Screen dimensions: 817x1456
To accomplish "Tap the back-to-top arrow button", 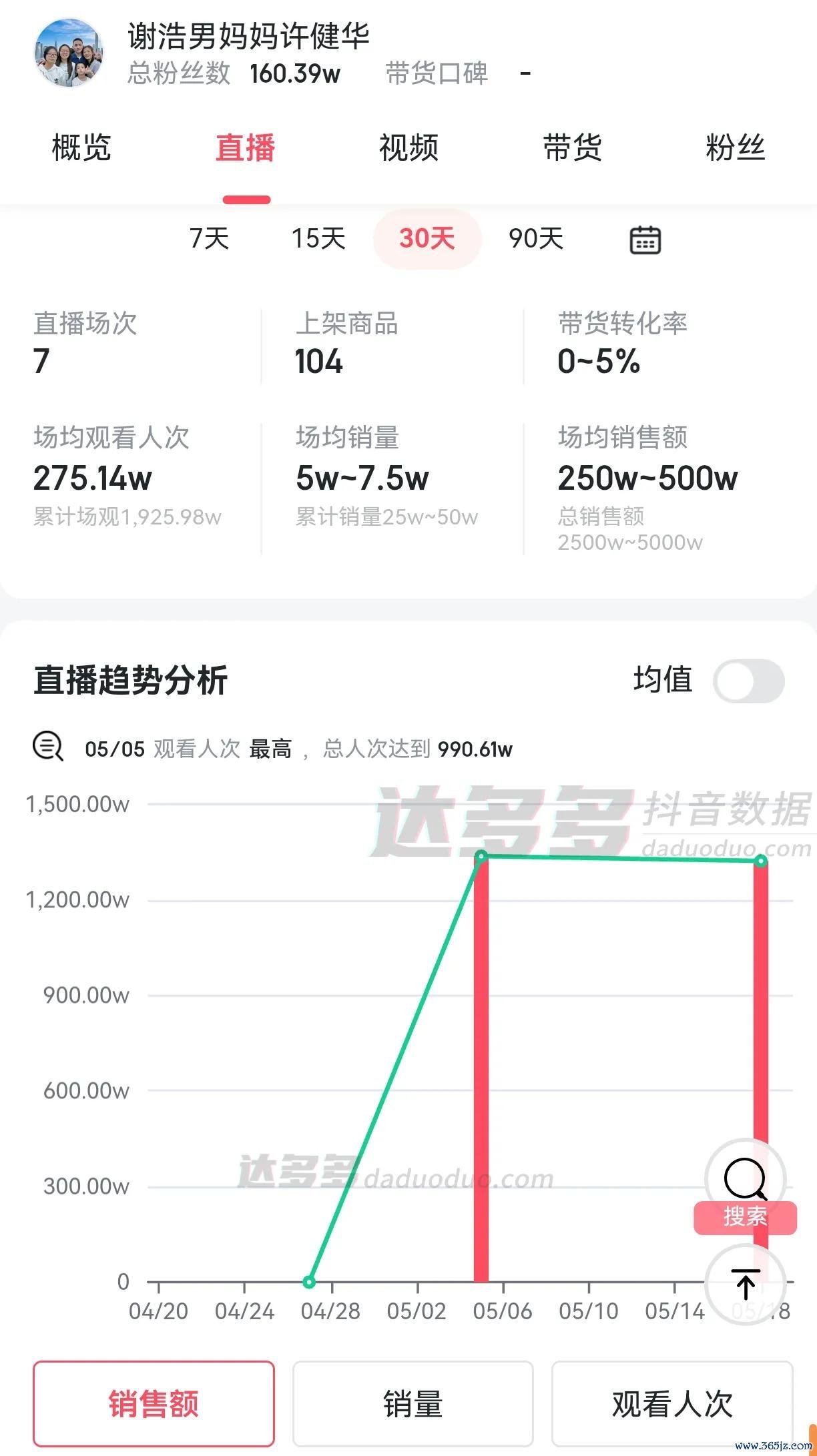I will (745, 1285).
